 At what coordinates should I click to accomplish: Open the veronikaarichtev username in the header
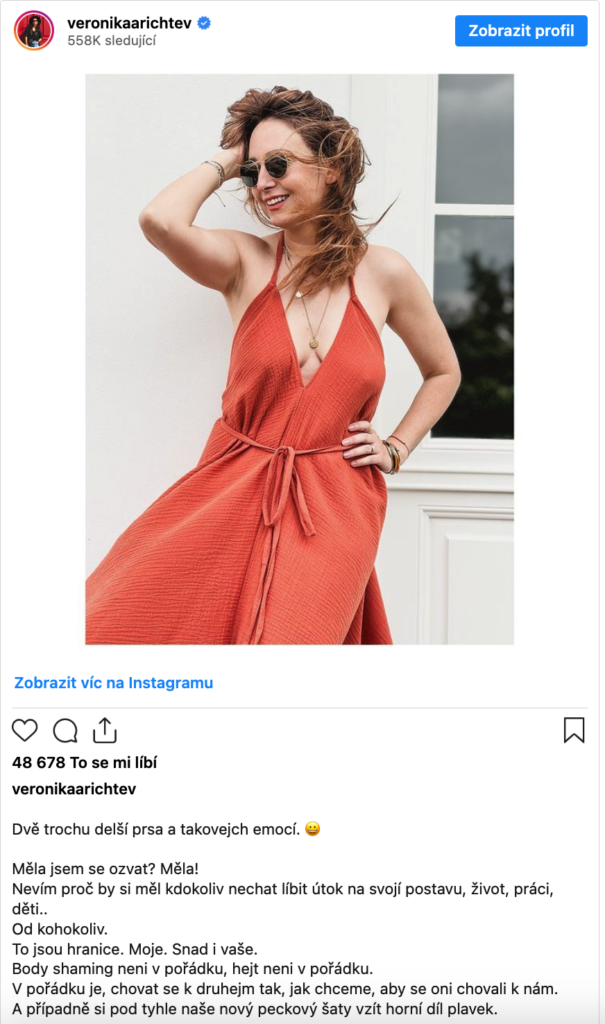click(128, 22)
